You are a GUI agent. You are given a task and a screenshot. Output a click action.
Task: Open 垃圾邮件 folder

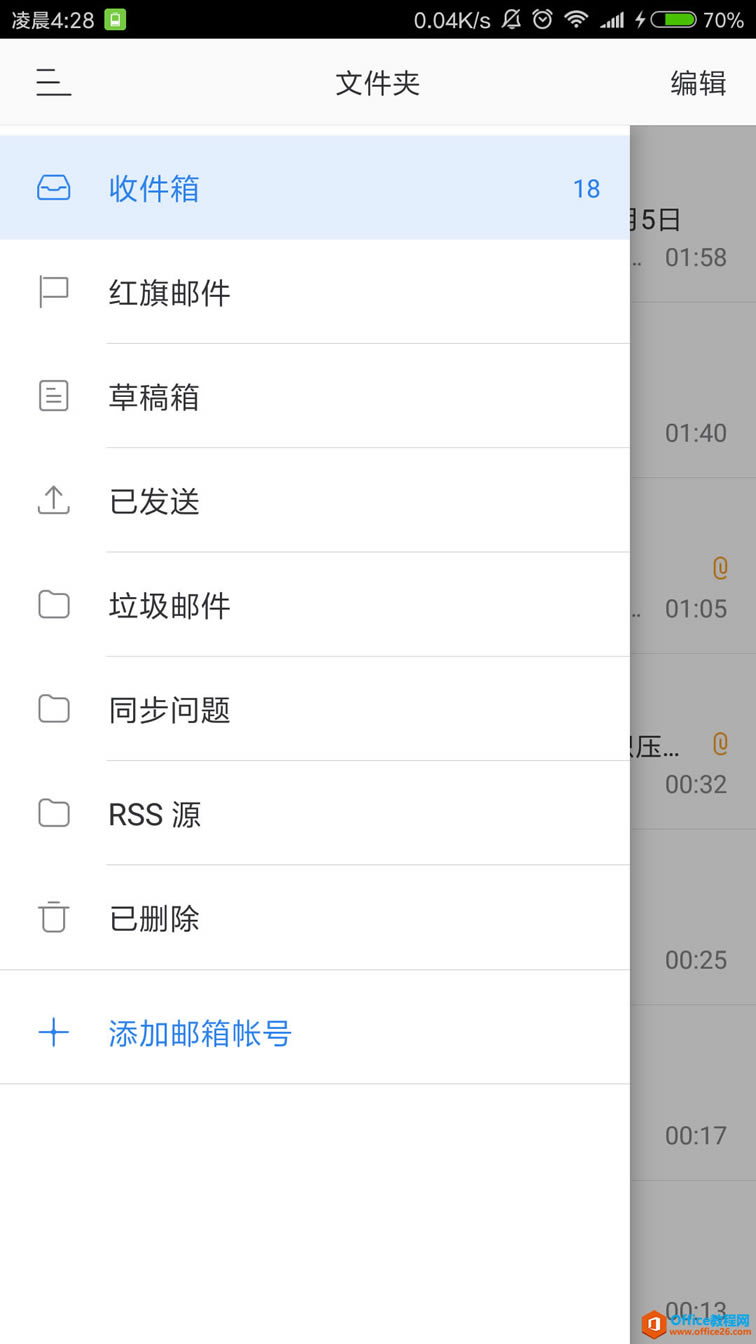pos(170,605)
